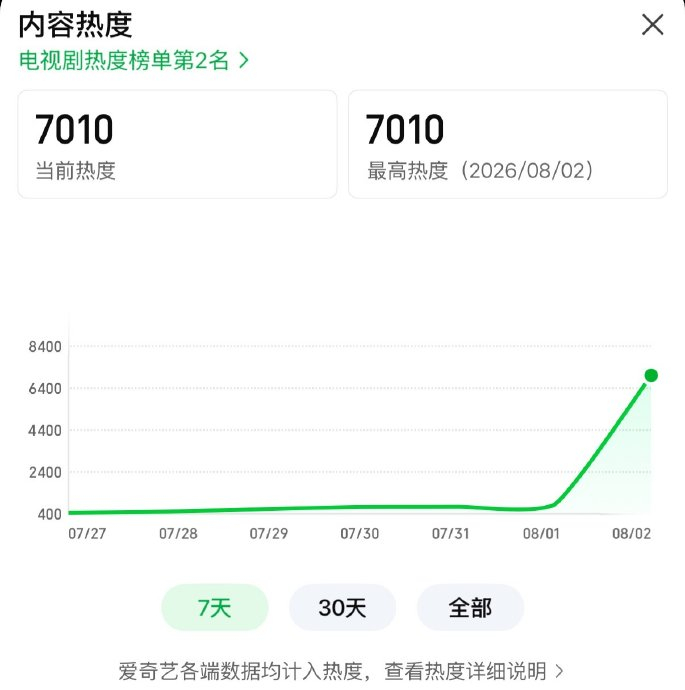Open 查看热度详细说明 link

[x=474, y=672]
